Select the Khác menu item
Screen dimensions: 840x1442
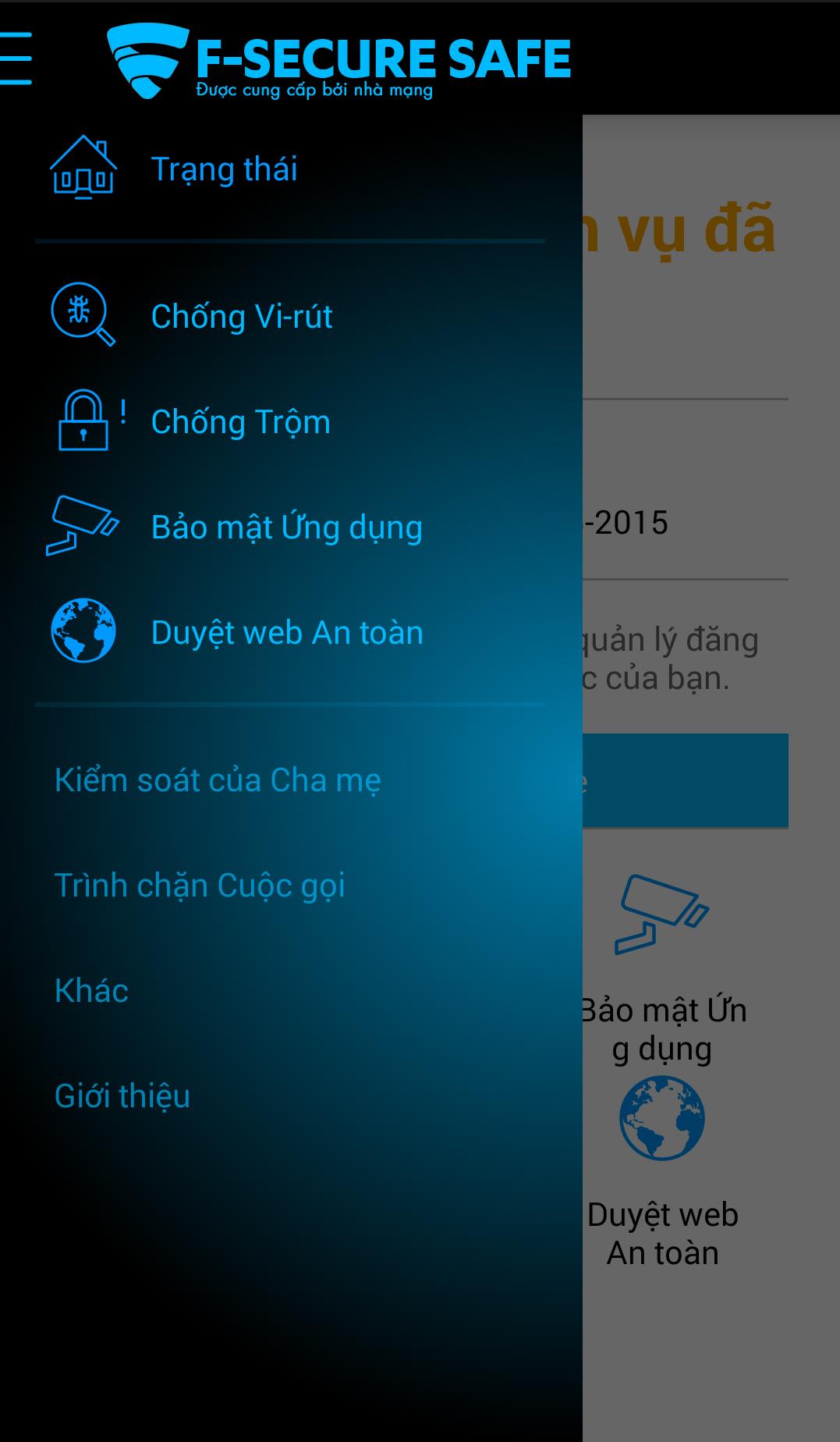91,990
